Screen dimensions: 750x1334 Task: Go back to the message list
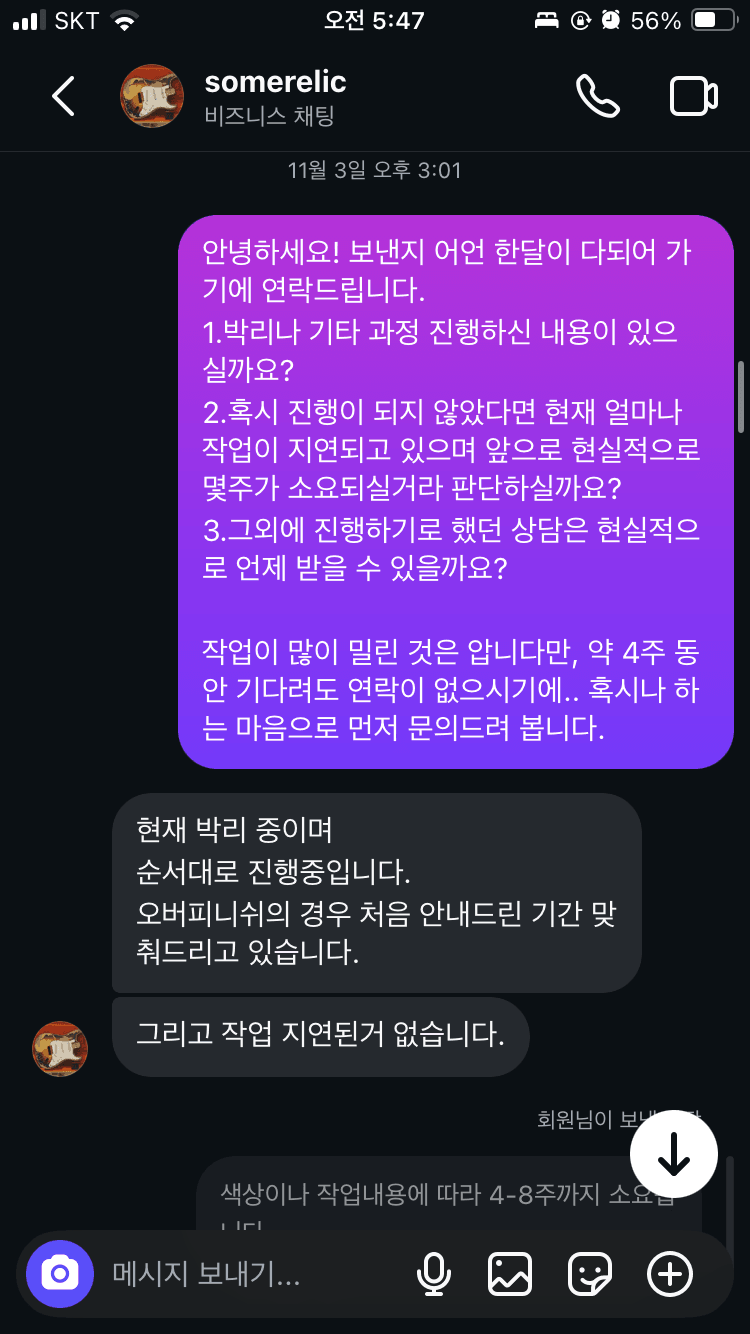point(63,96)
